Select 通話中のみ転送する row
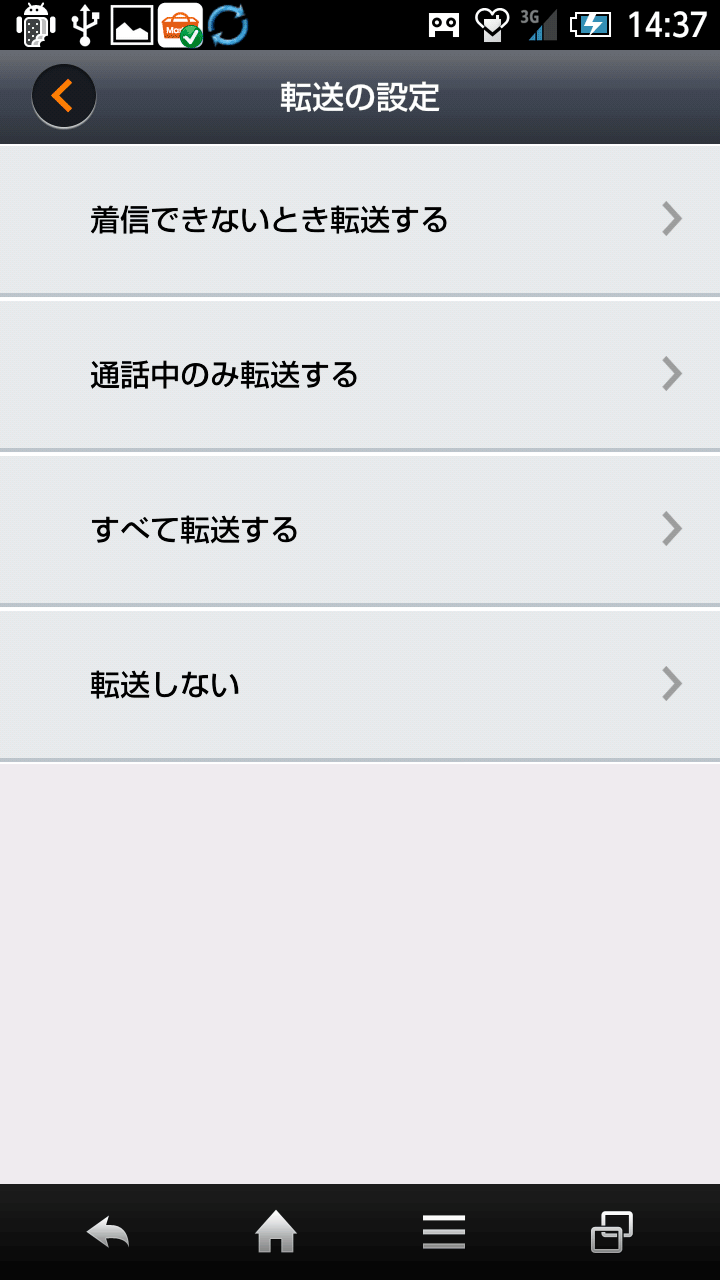720x1280 pixels. pyautogui.click(x=360, y=374)
